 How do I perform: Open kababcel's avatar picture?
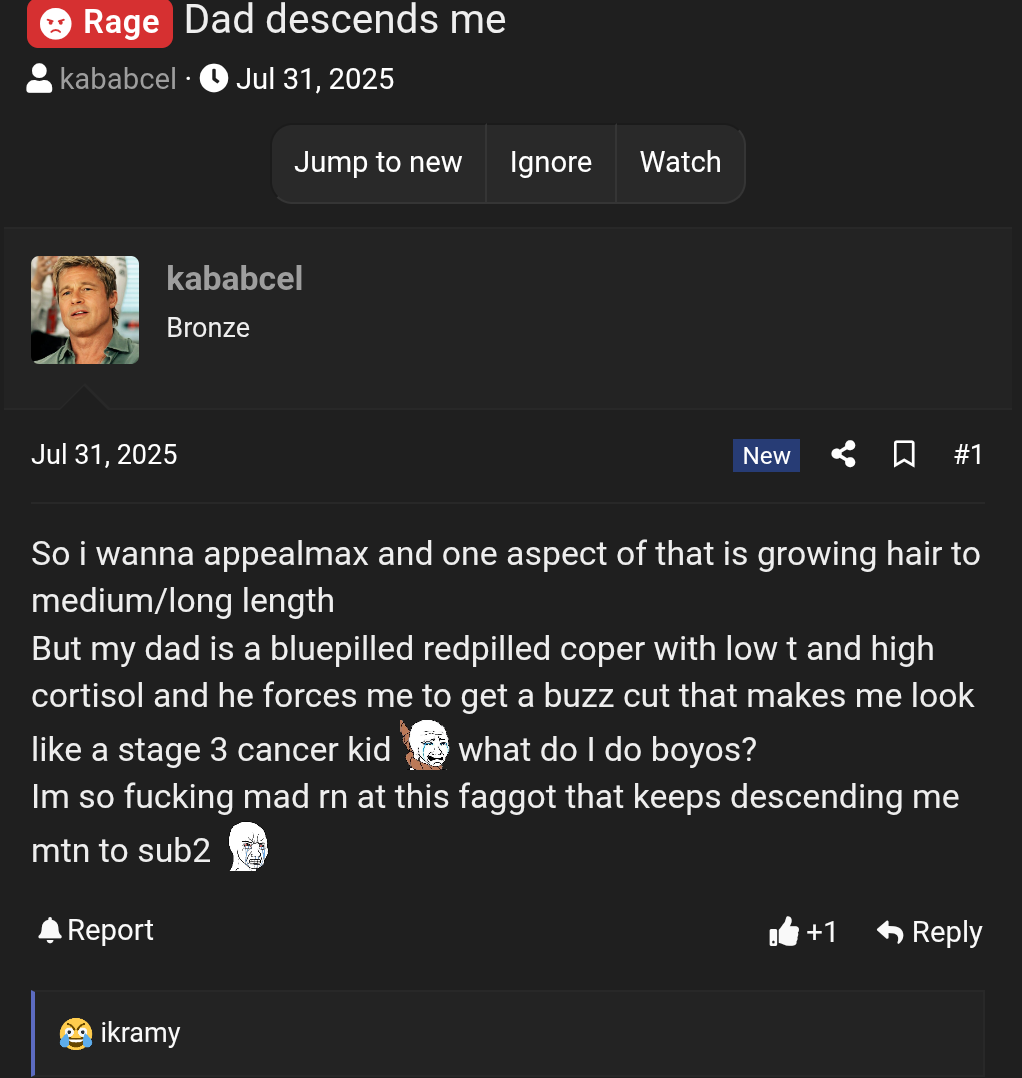point(85,310)
